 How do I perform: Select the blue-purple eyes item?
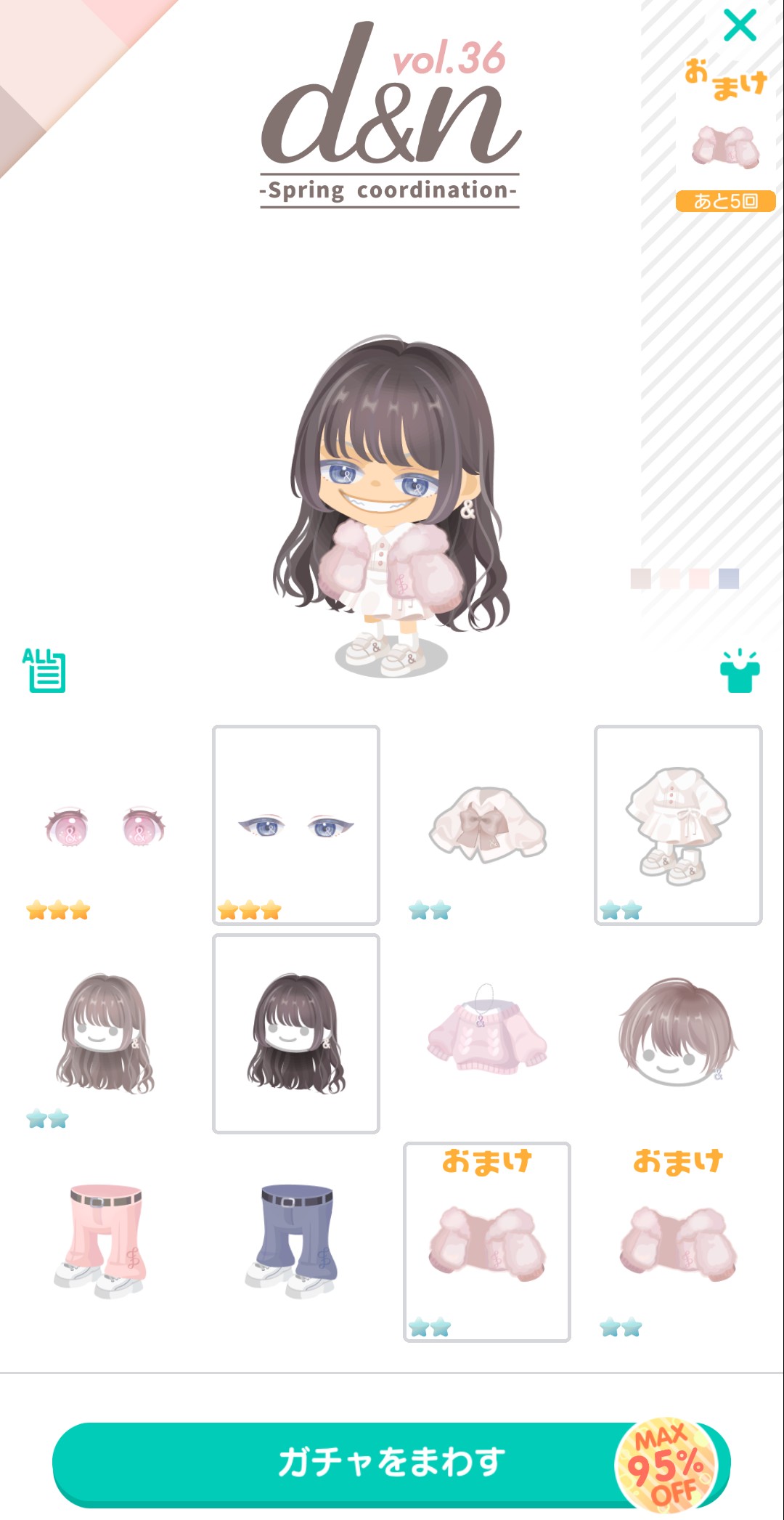(x=295, y=826)
